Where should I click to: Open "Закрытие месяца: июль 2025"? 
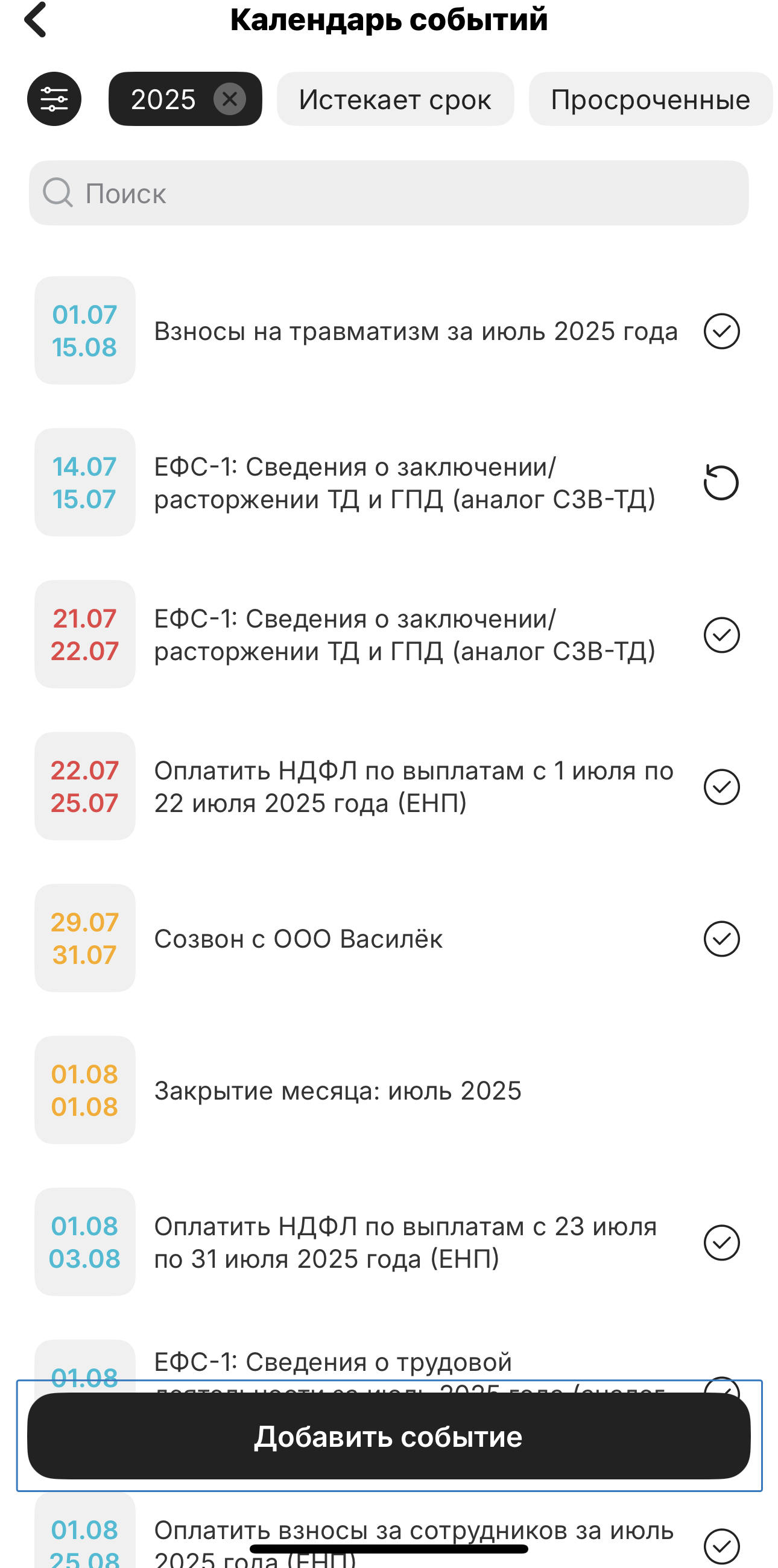338,1090
